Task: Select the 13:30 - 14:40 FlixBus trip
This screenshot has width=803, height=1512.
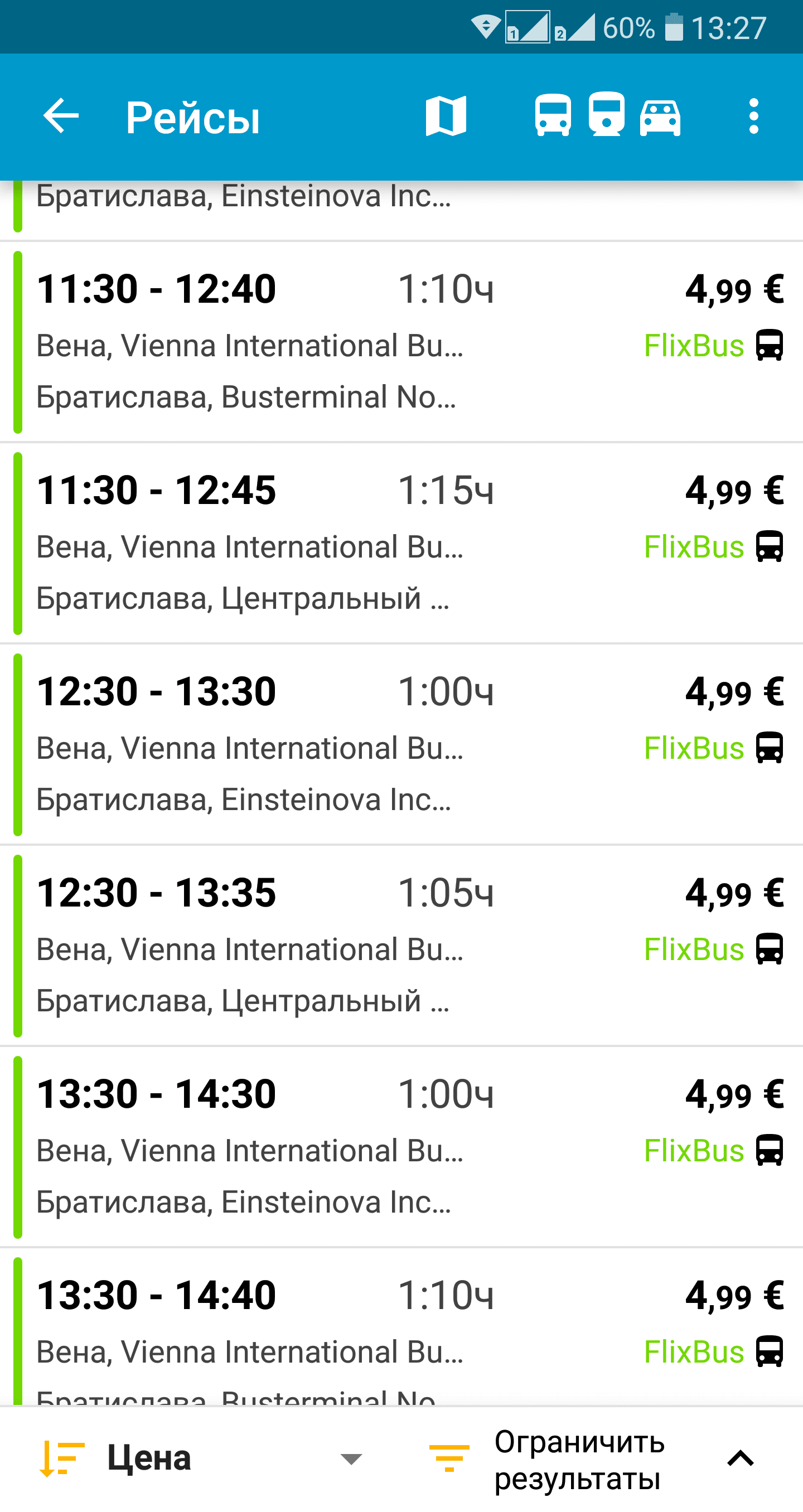Action: tap(401, 1332)
